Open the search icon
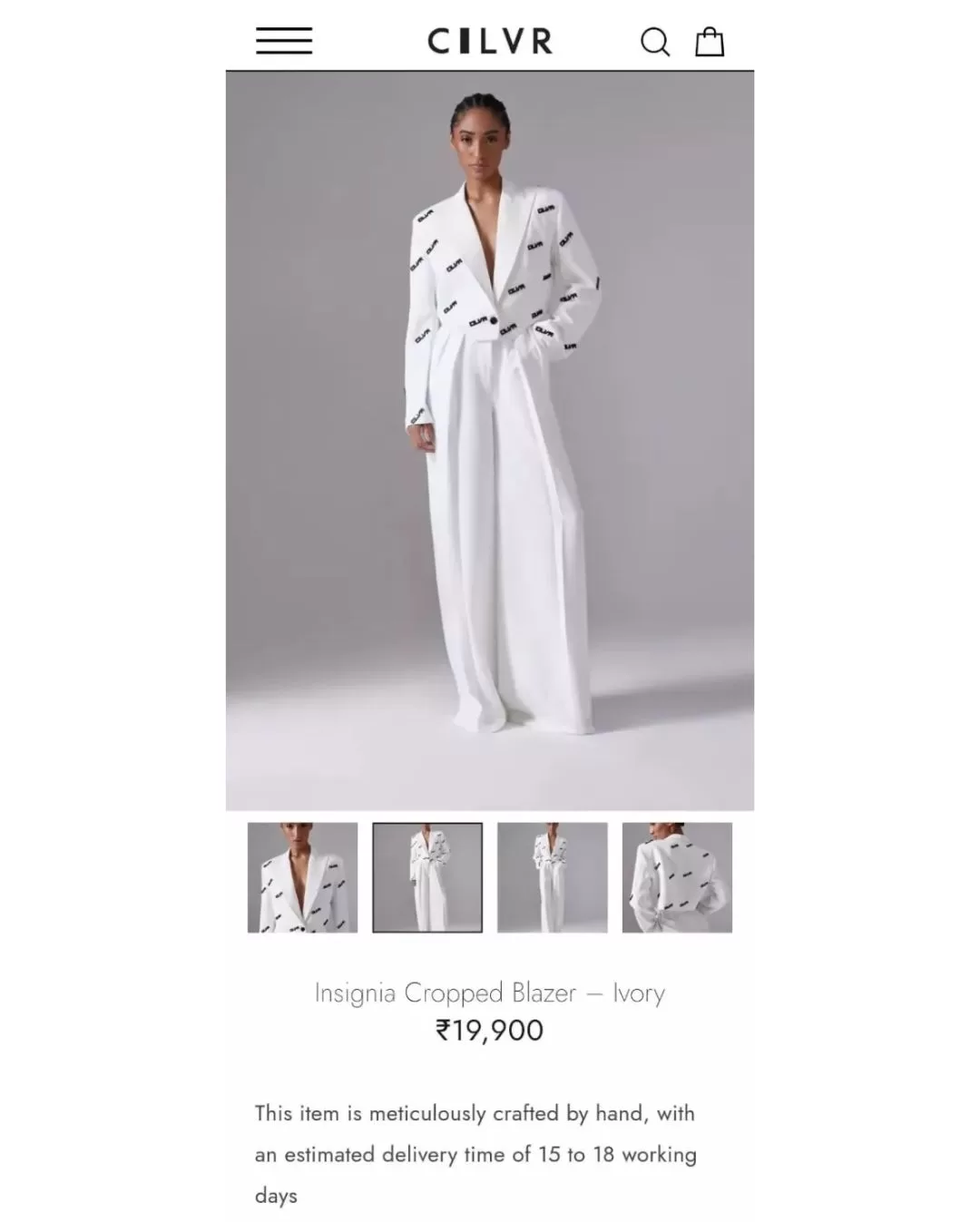 (655, 42)
